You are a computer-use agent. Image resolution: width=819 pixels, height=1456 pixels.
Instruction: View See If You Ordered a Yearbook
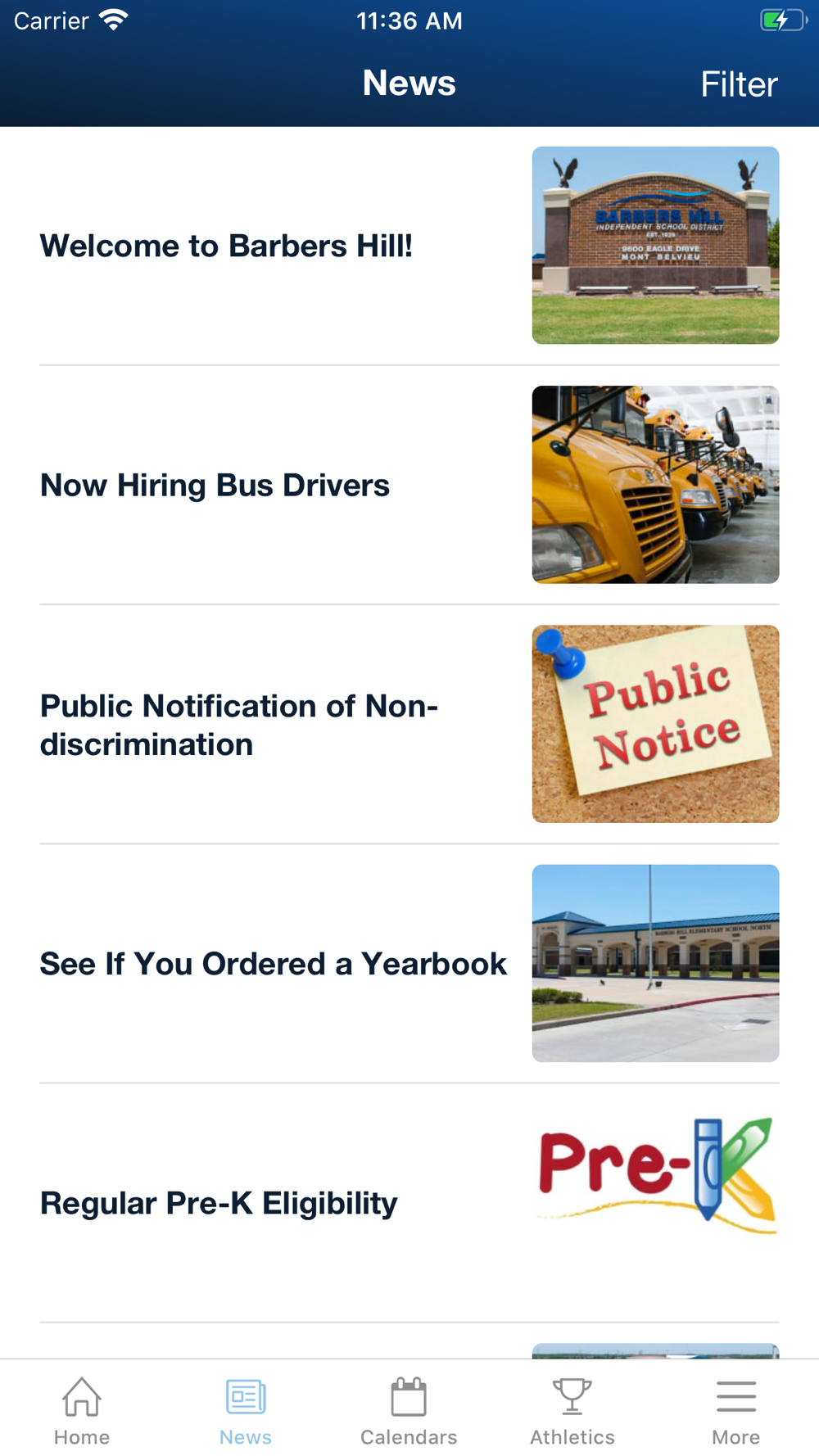pos(274,964)
